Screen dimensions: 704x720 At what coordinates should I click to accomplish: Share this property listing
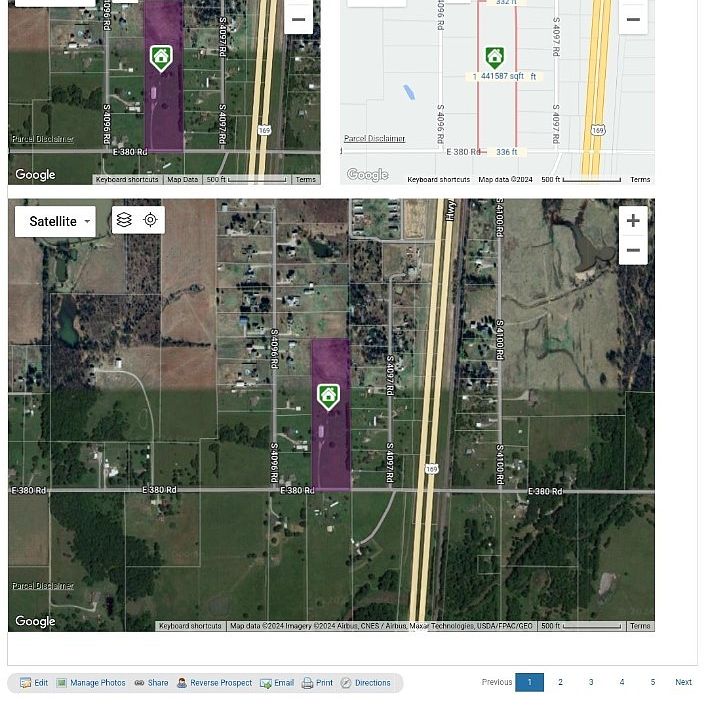click(x=151, y=683)
